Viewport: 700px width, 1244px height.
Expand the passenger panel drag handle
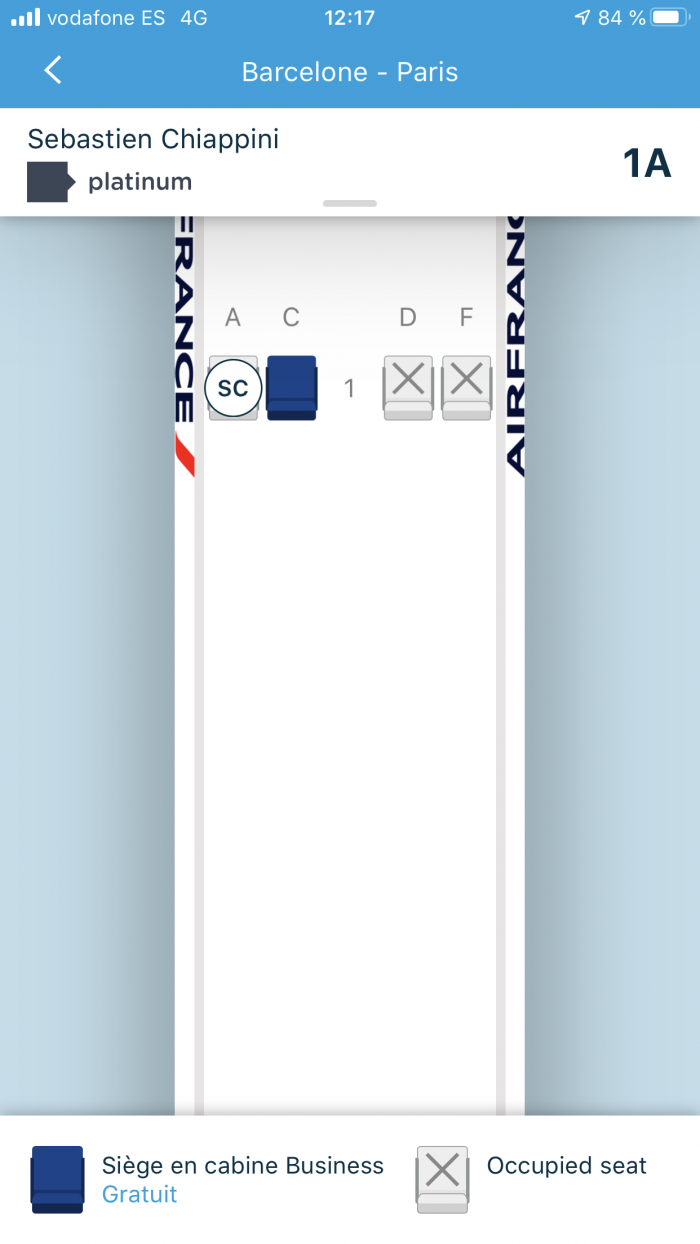click(350, 204)
